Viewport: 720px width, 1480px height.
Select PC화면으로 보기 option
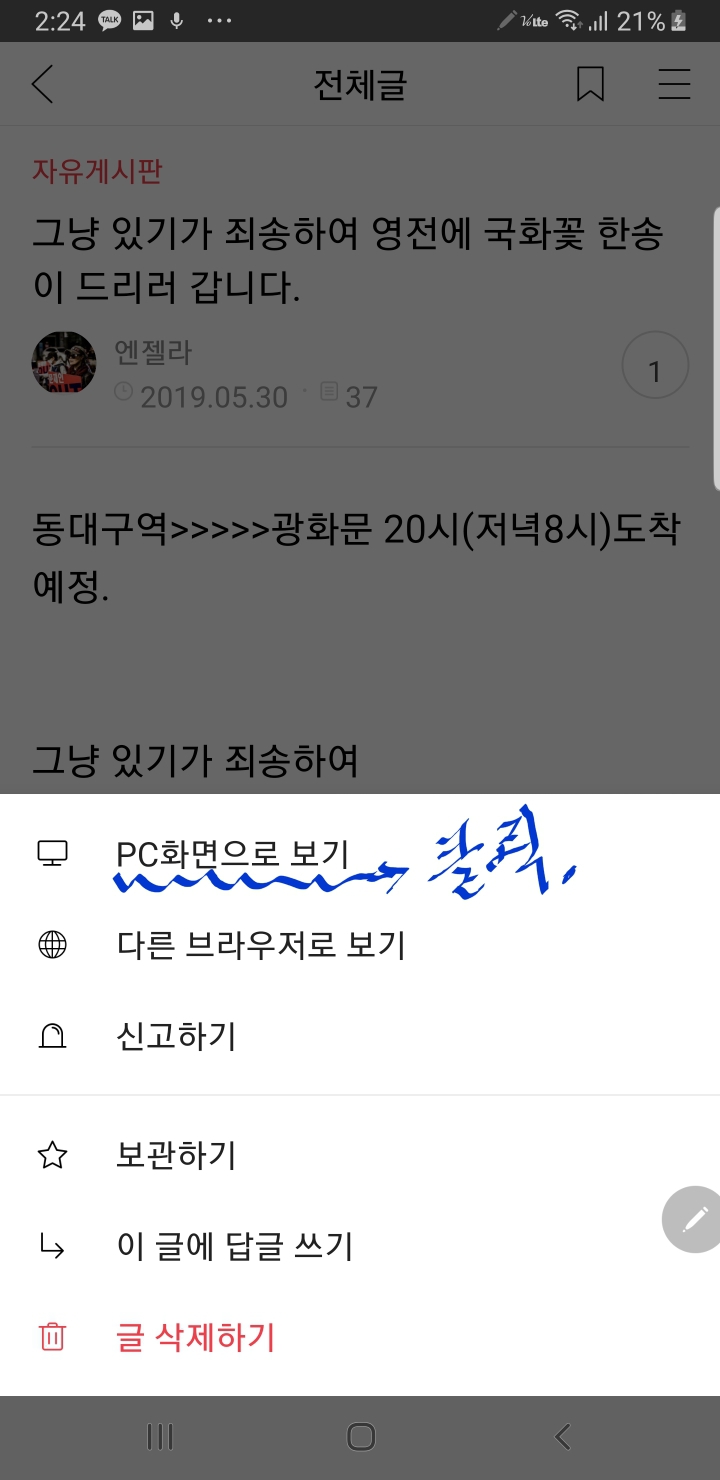coord(232,854)
